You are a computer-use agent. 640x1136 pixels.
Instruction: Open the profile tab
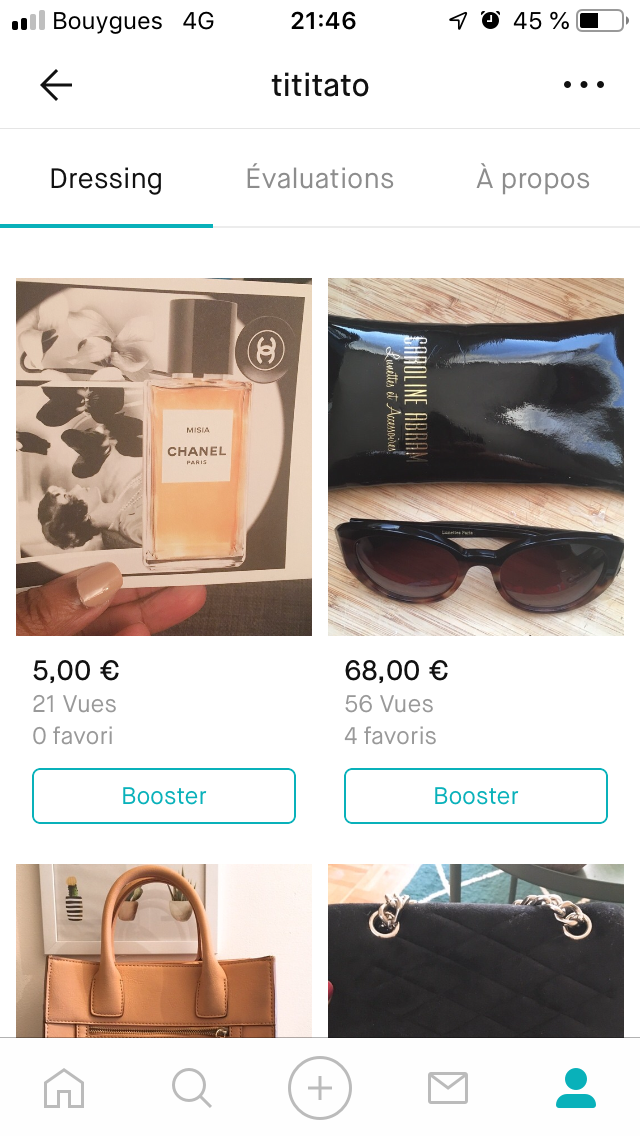(x=576, y=1087)
